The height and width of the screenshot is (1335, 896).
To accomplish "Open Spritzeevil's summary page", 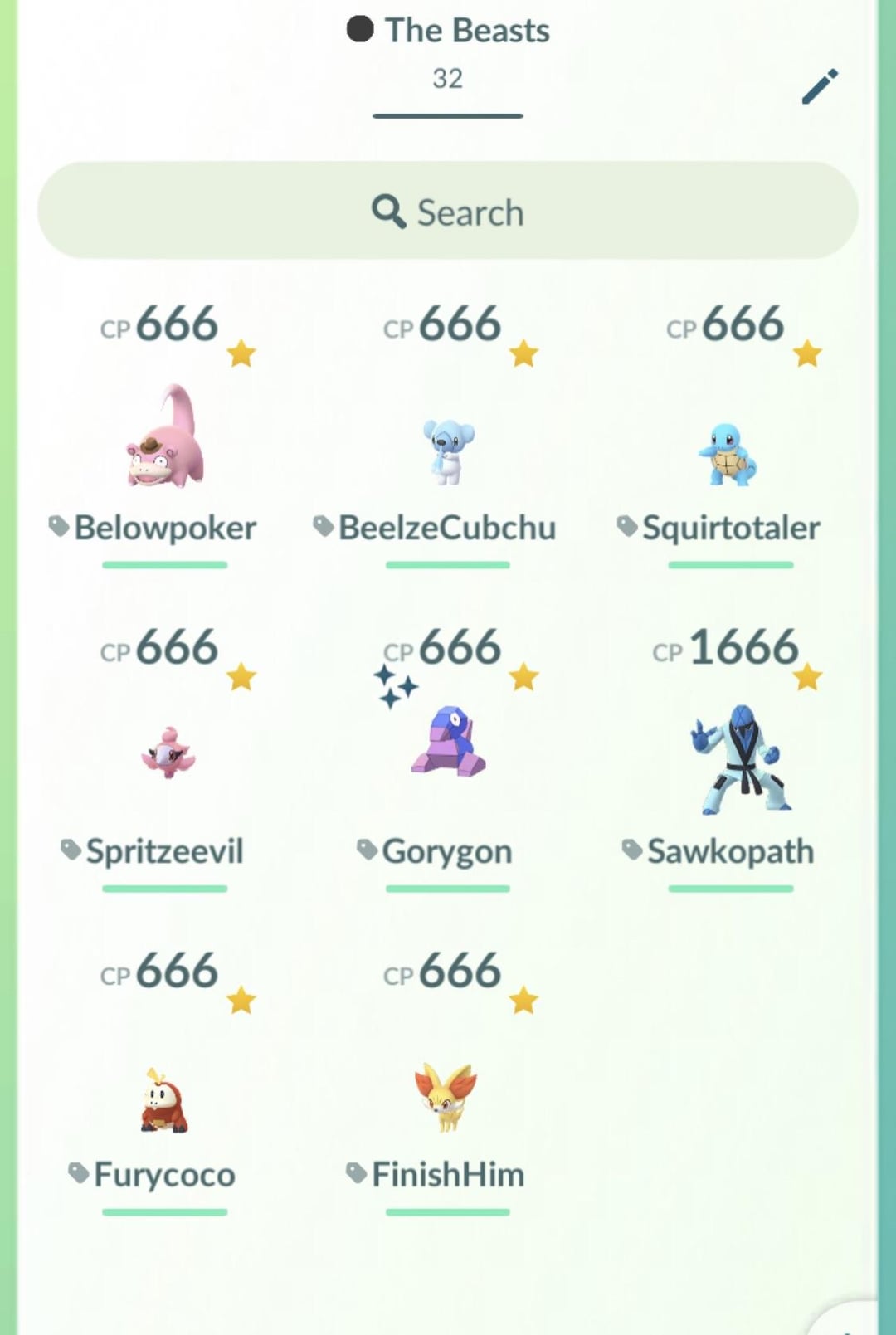I will (167, 753).
